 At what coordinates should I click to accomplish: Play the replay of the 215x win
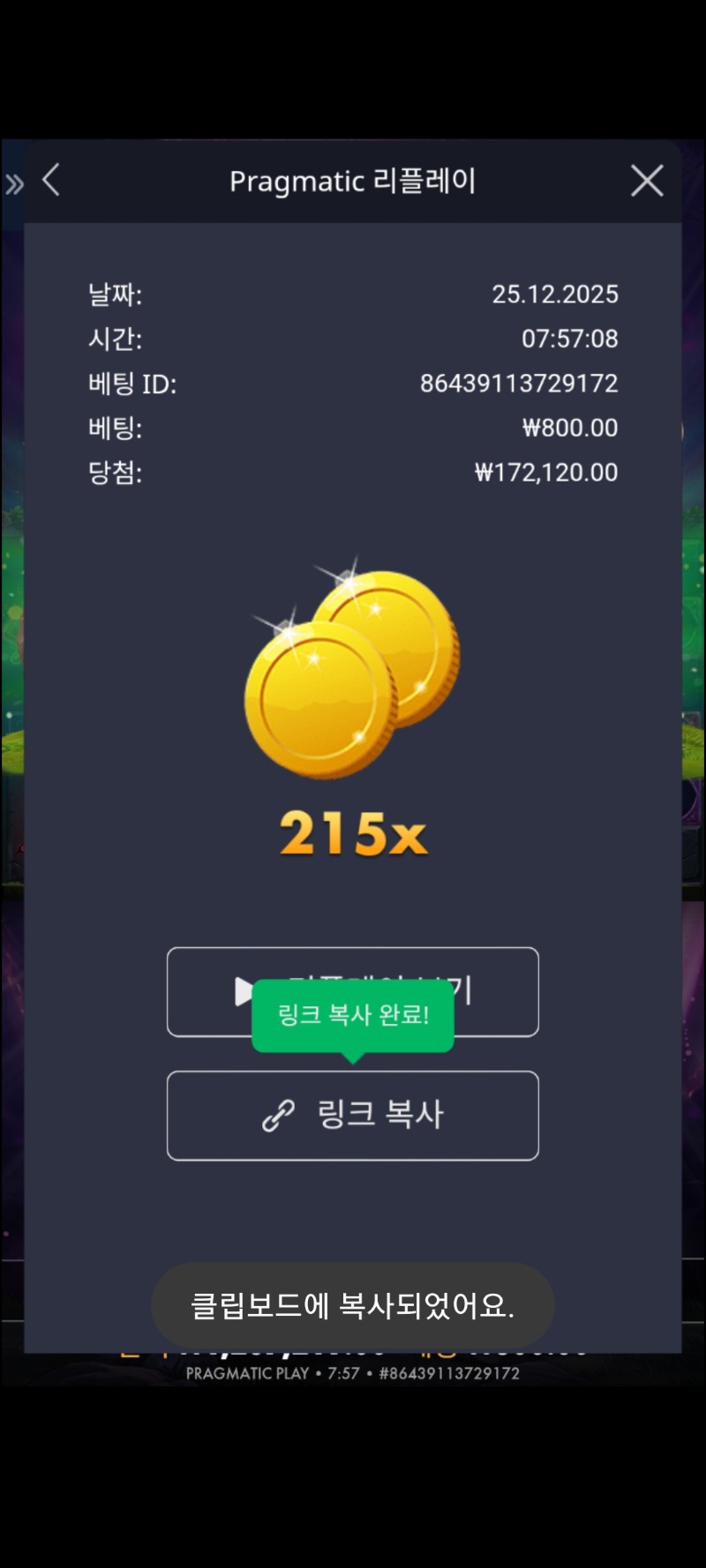point(494,990)
